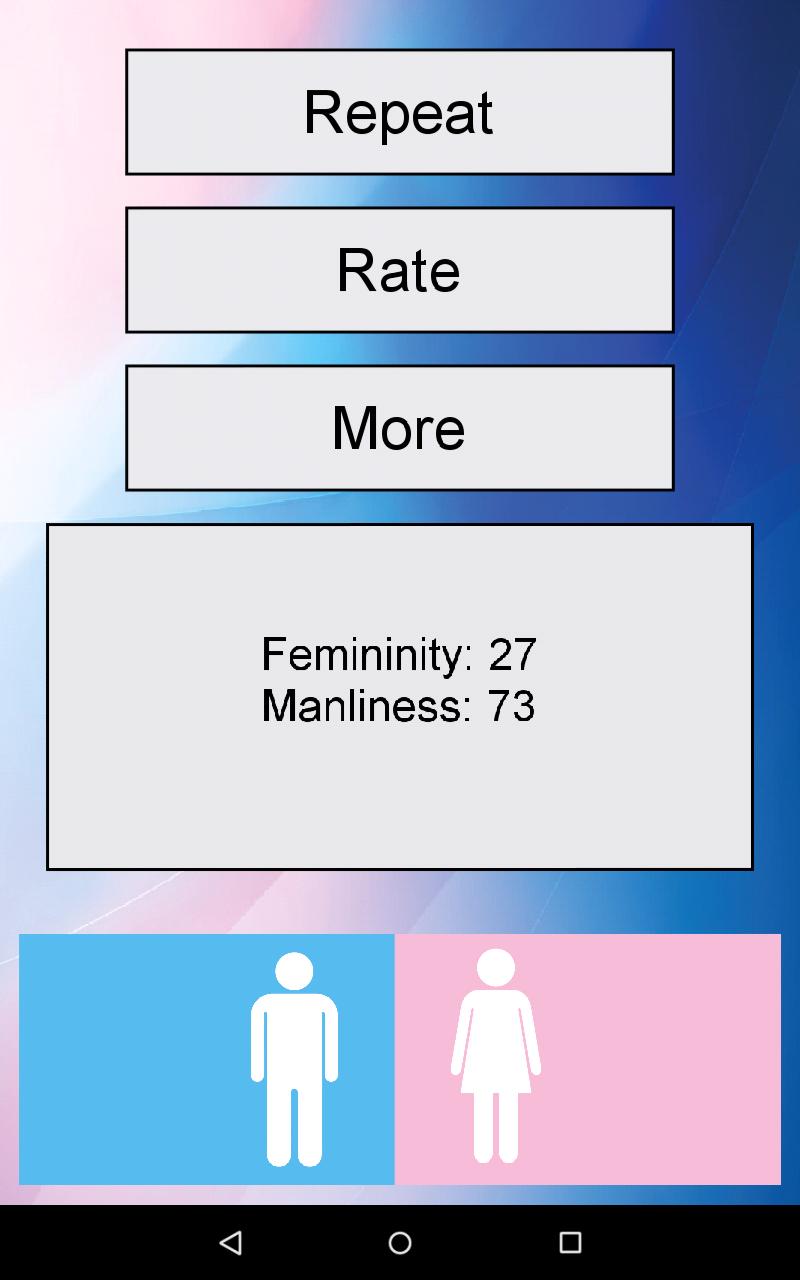This screenshot has height=1280, width=800.
Task: Tap the Repeat button
Action: coord(399,112)
